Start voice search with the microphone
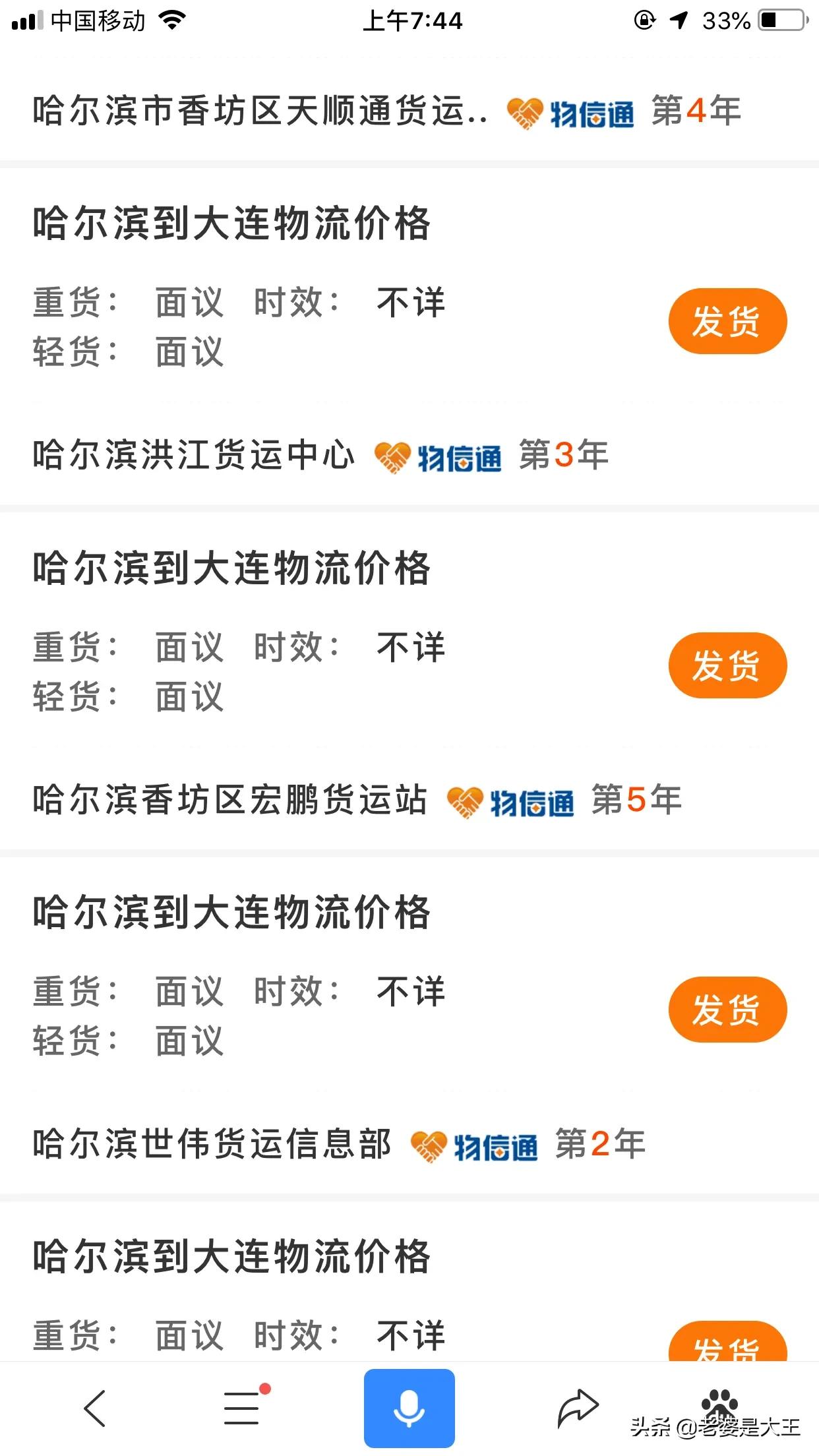819x1456 pixels. (x=409, y=1408)
